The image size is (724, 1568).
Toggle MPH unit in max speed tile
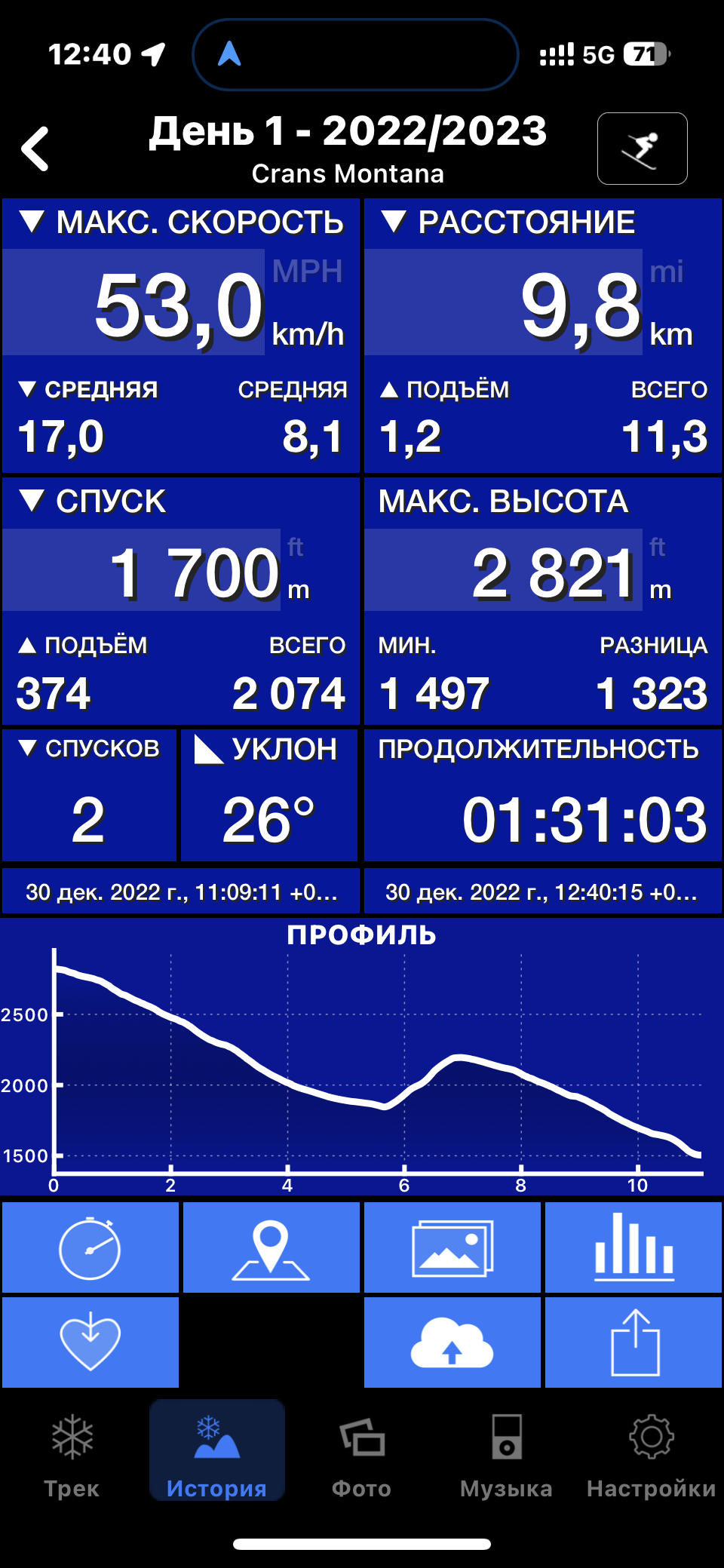307,272
